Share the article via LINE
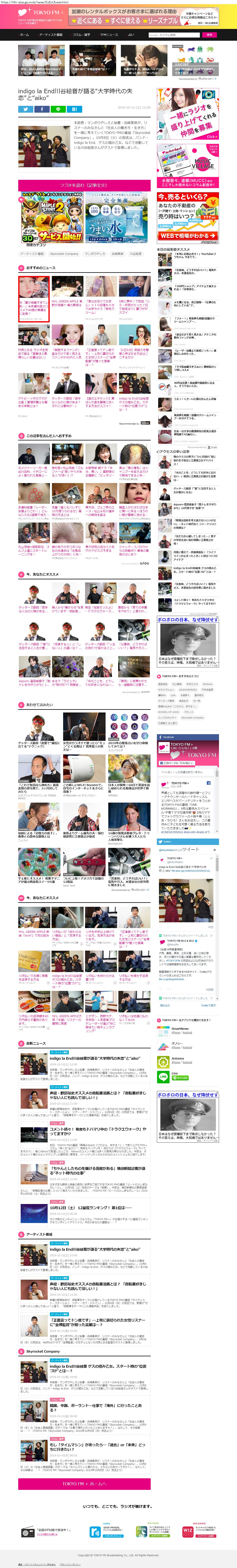This screenshot has width=237, height=1568. (x=58, y=110)
